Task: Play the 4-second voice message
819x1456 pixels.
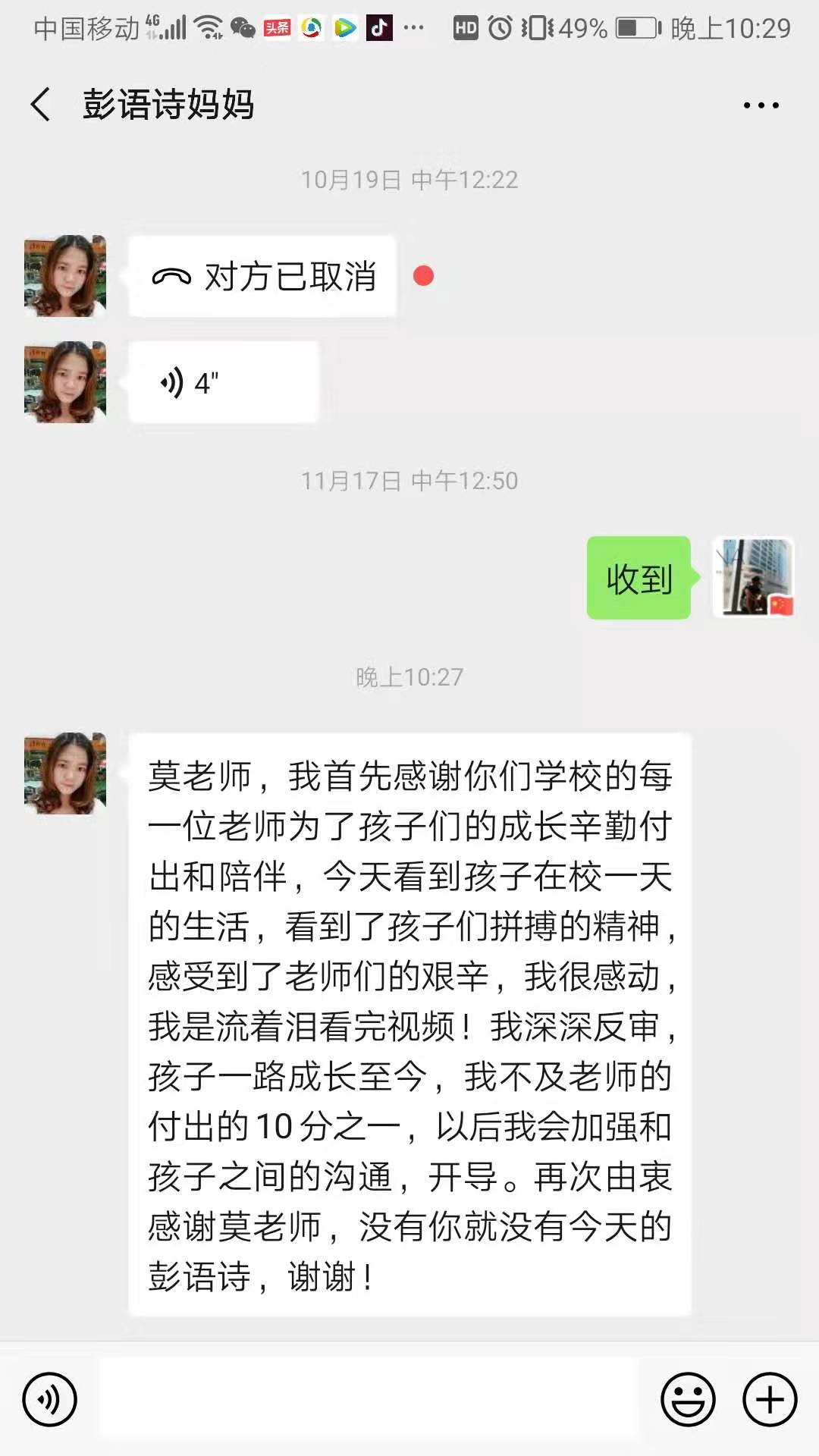Action: pos(223,382)
